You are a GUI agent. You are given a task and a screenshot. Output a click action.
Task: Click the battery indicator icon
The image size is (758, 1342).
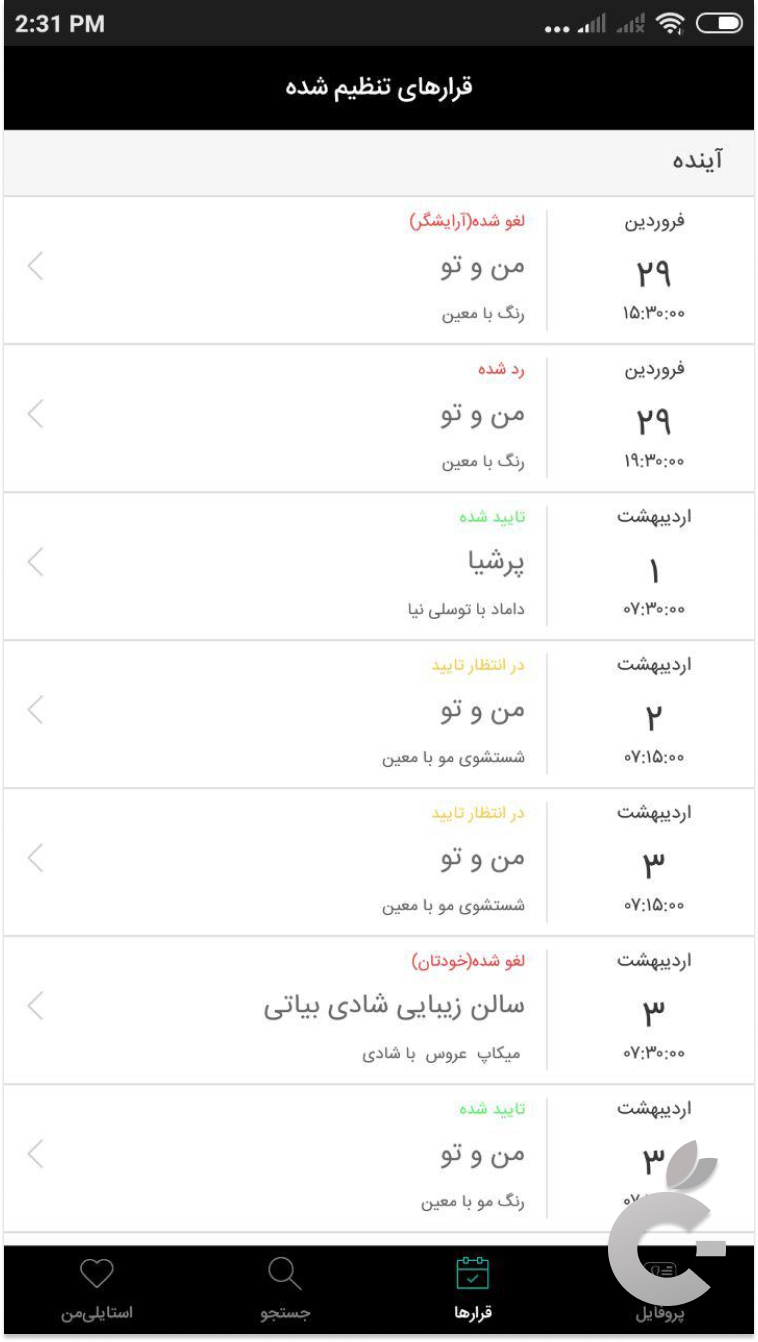719,23
